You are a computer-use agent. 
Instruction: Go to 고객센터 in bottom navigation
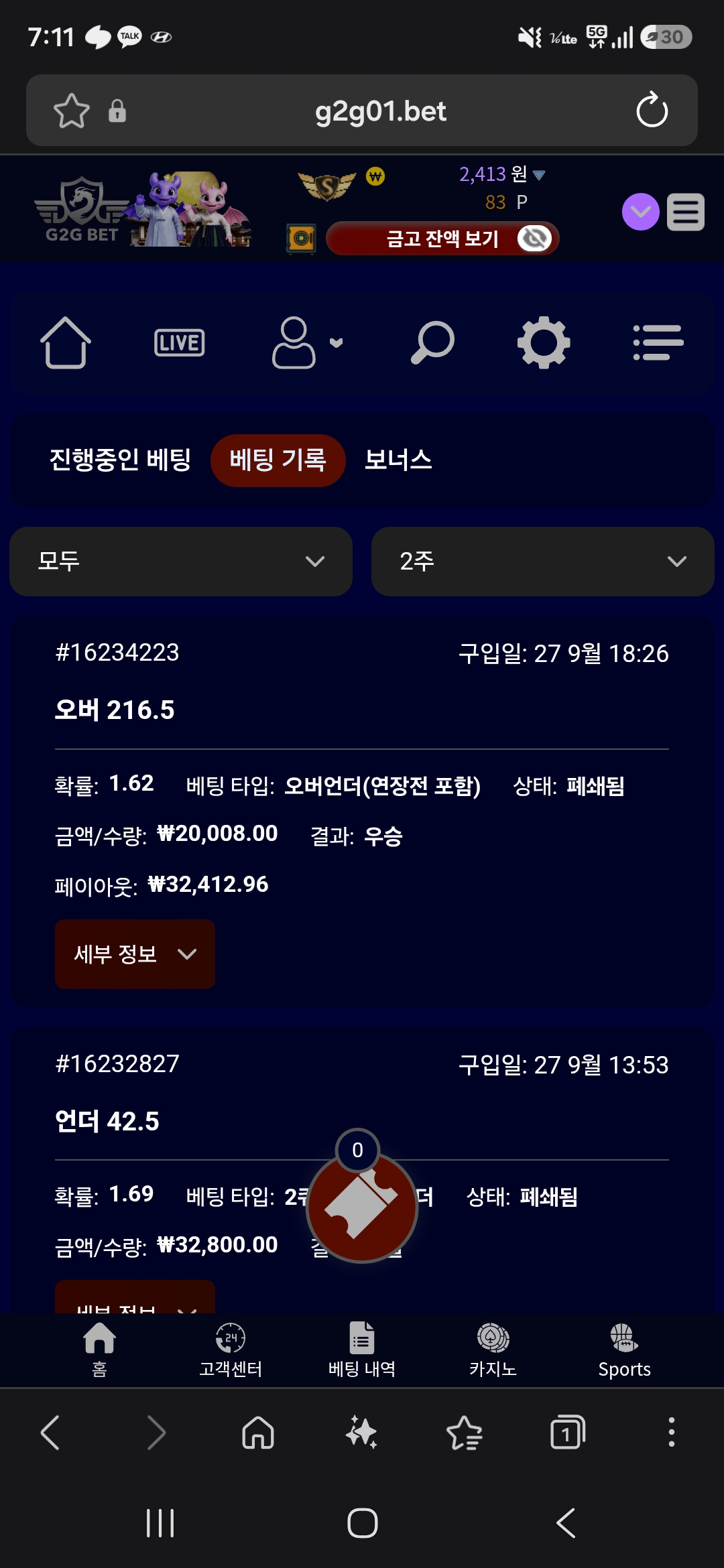(231, 1350)
